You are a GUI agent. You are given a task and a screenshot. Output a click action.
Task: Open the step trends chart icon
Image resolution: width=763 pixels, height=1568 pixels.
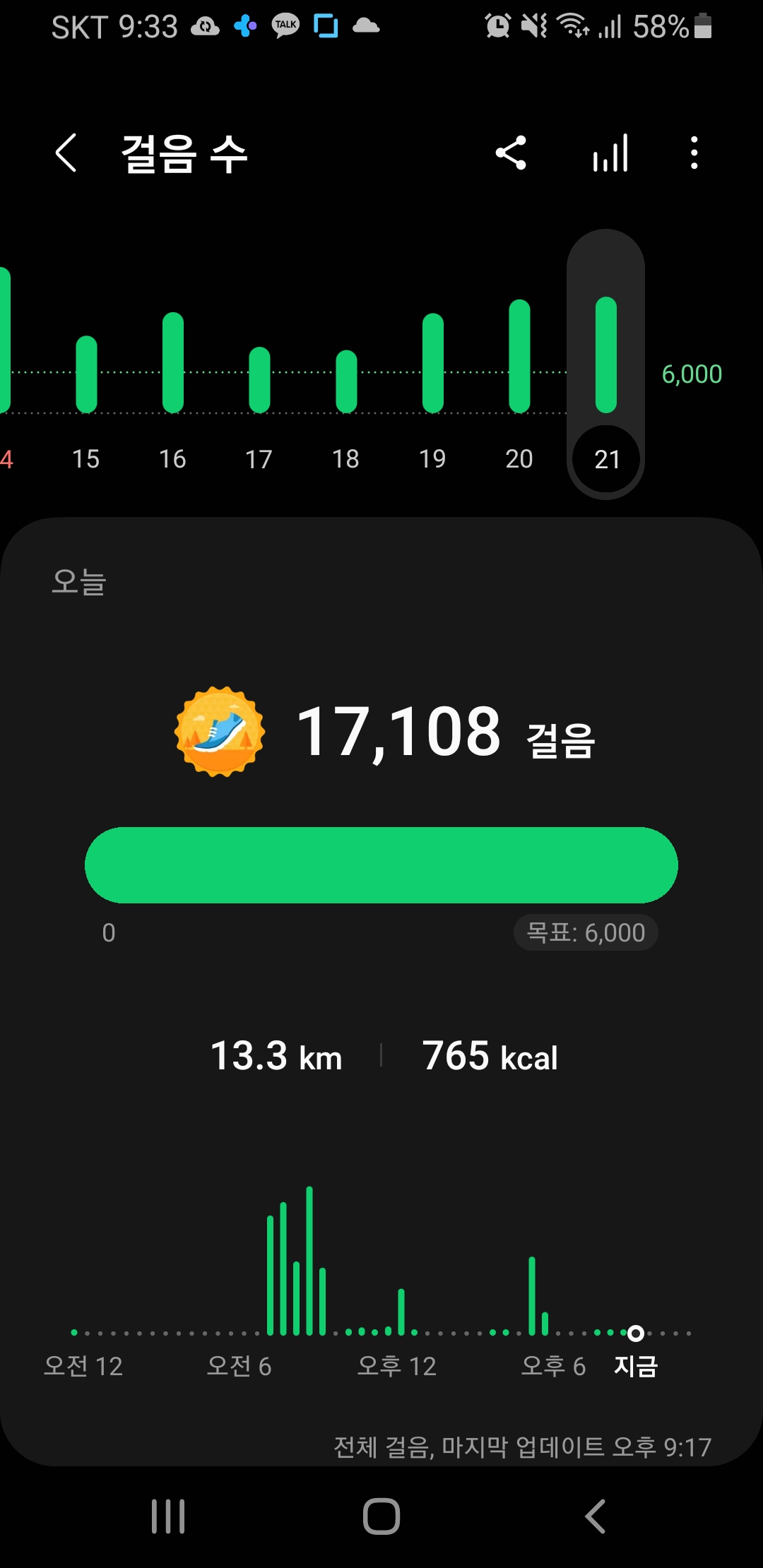pyautogui.click(x=610, y=153)
